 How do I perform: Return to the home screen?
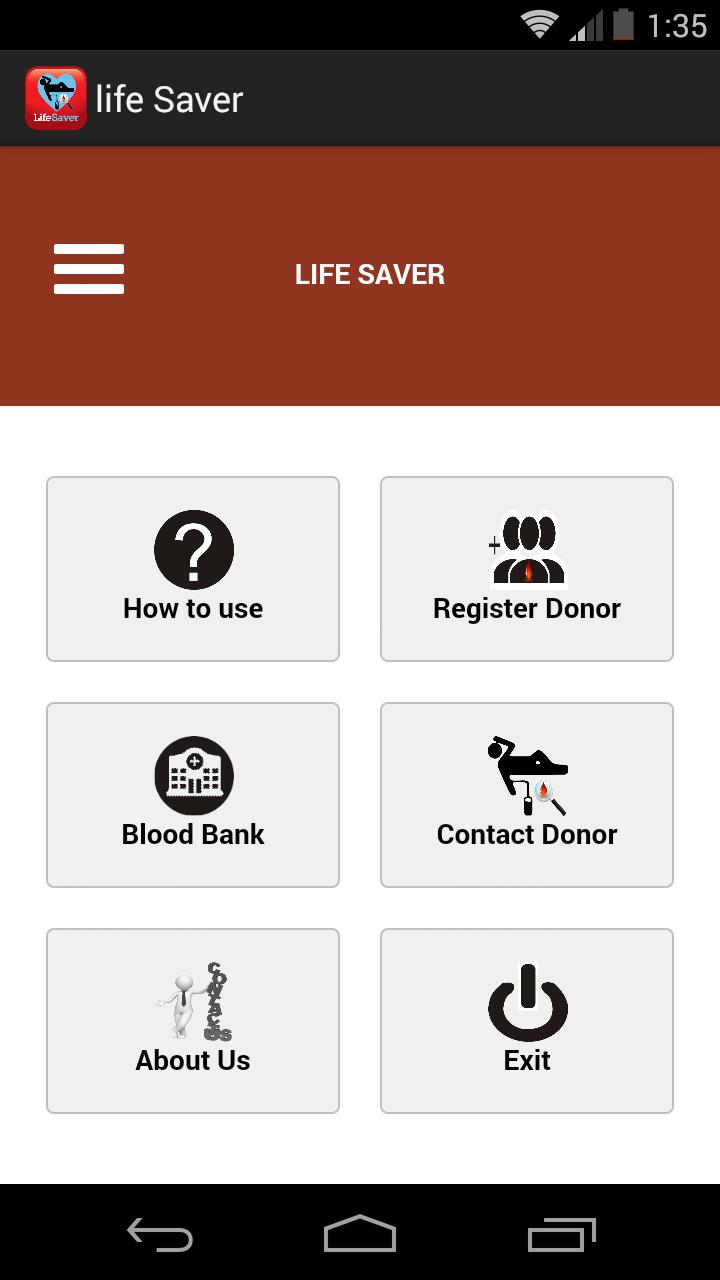tap(360, 1234)
